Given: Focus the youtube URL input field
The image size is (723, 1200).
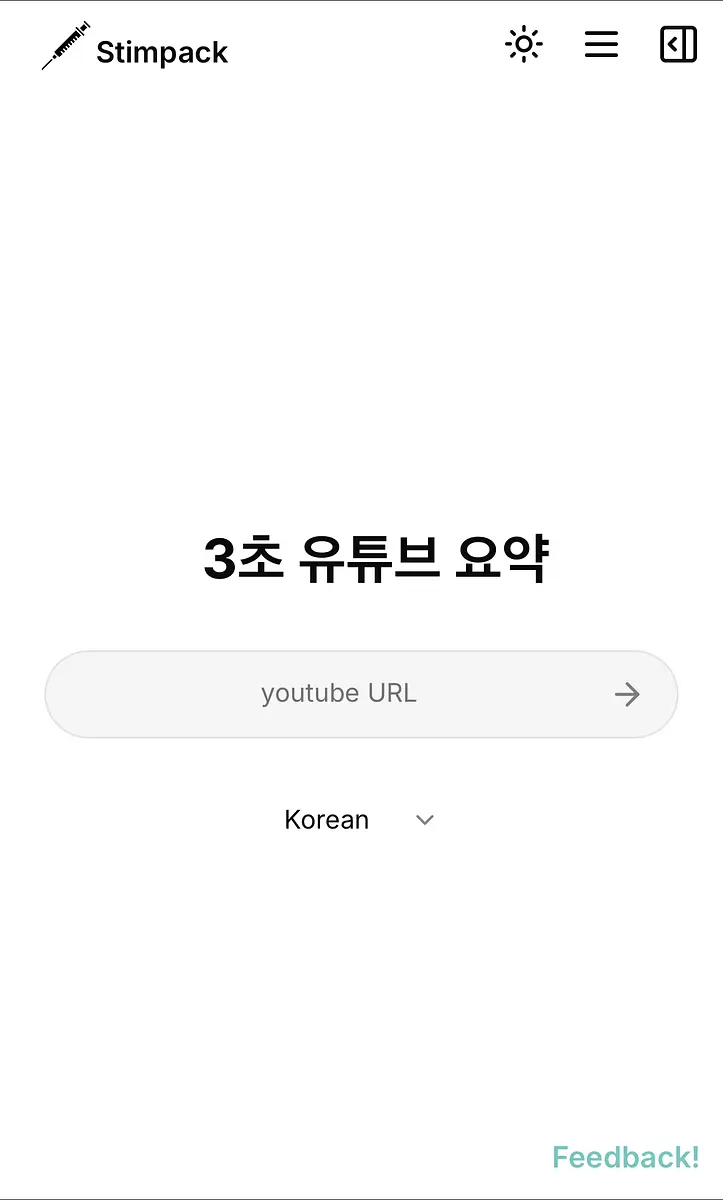Looking at the screenshot, I should [x=338, y=694].
